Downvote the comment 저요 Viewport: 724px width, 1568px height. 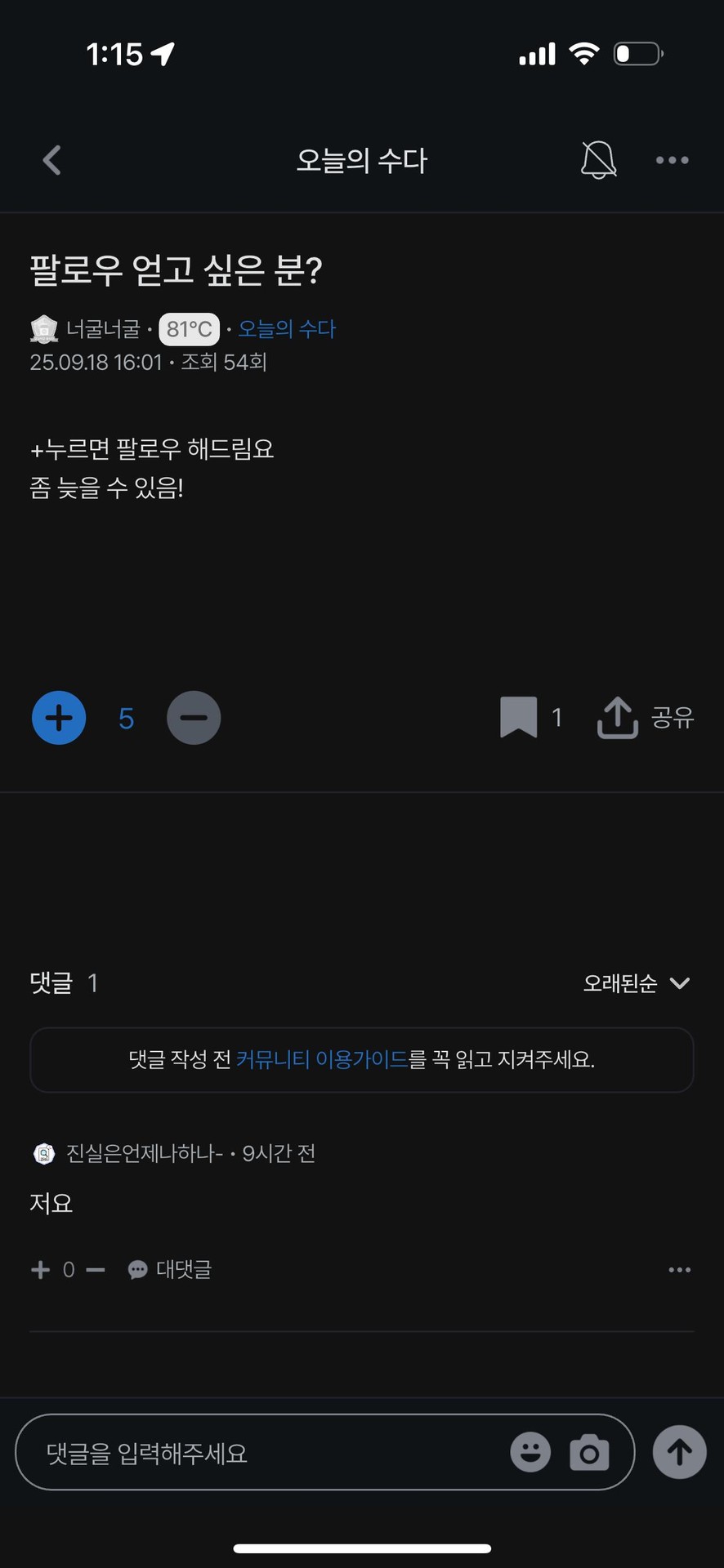point(96,1270)
